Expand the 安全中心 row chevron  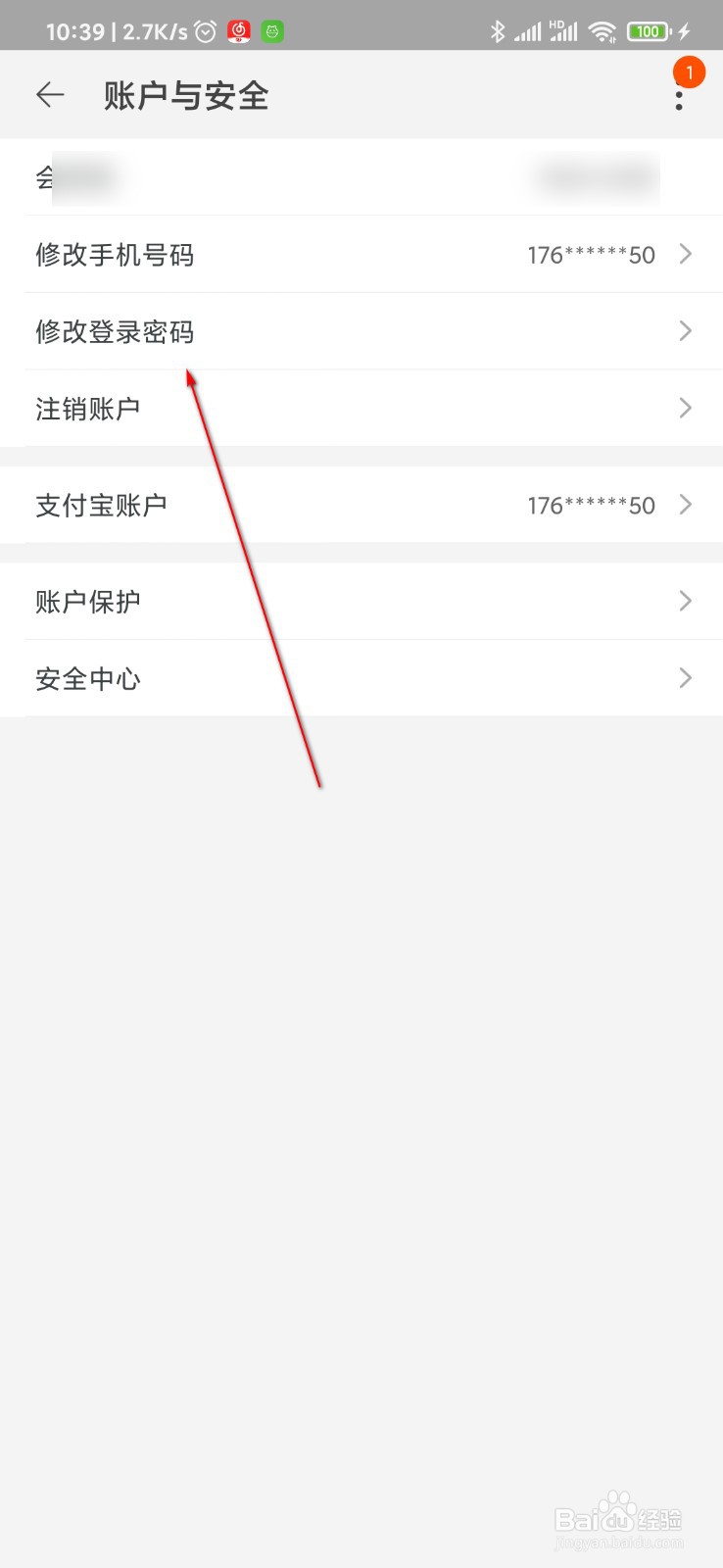685,678
